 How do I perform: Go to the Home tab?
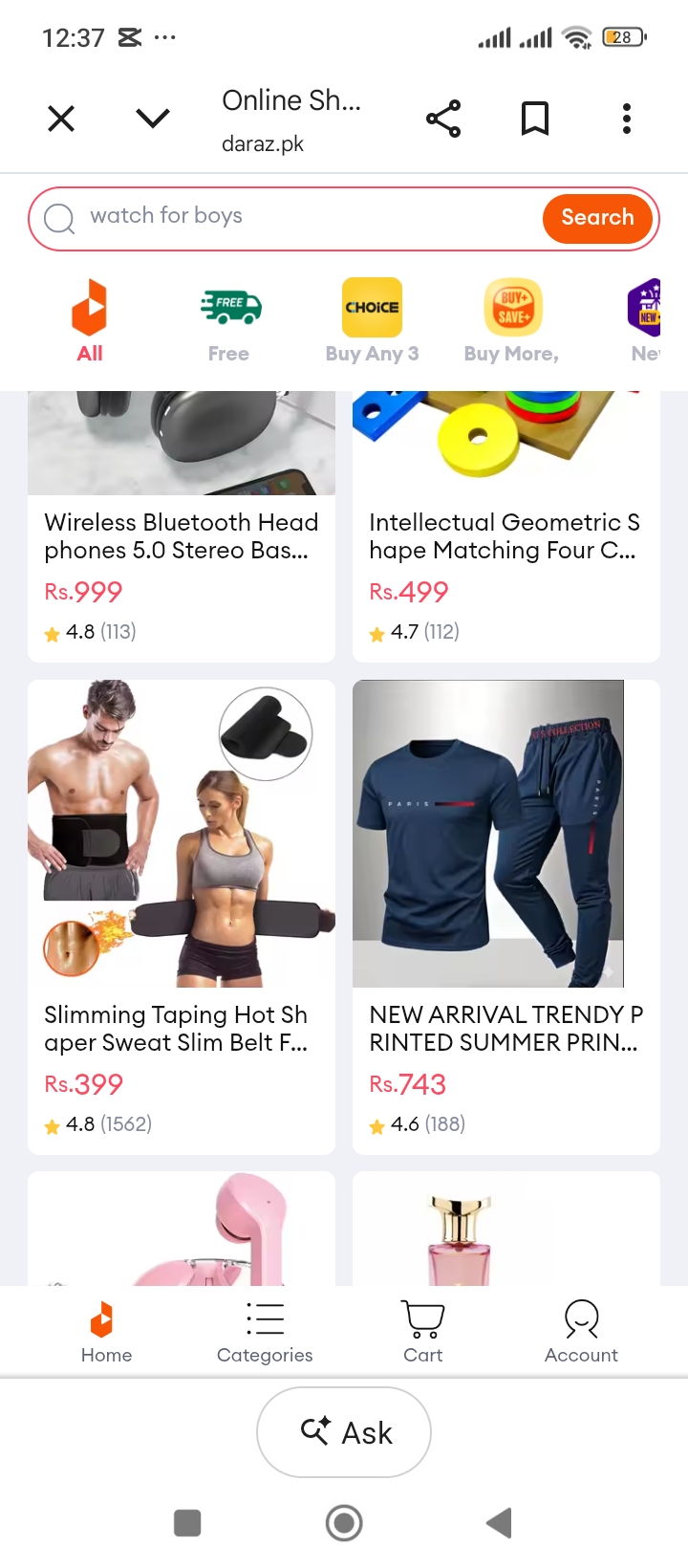click(x=106, y=1332)
